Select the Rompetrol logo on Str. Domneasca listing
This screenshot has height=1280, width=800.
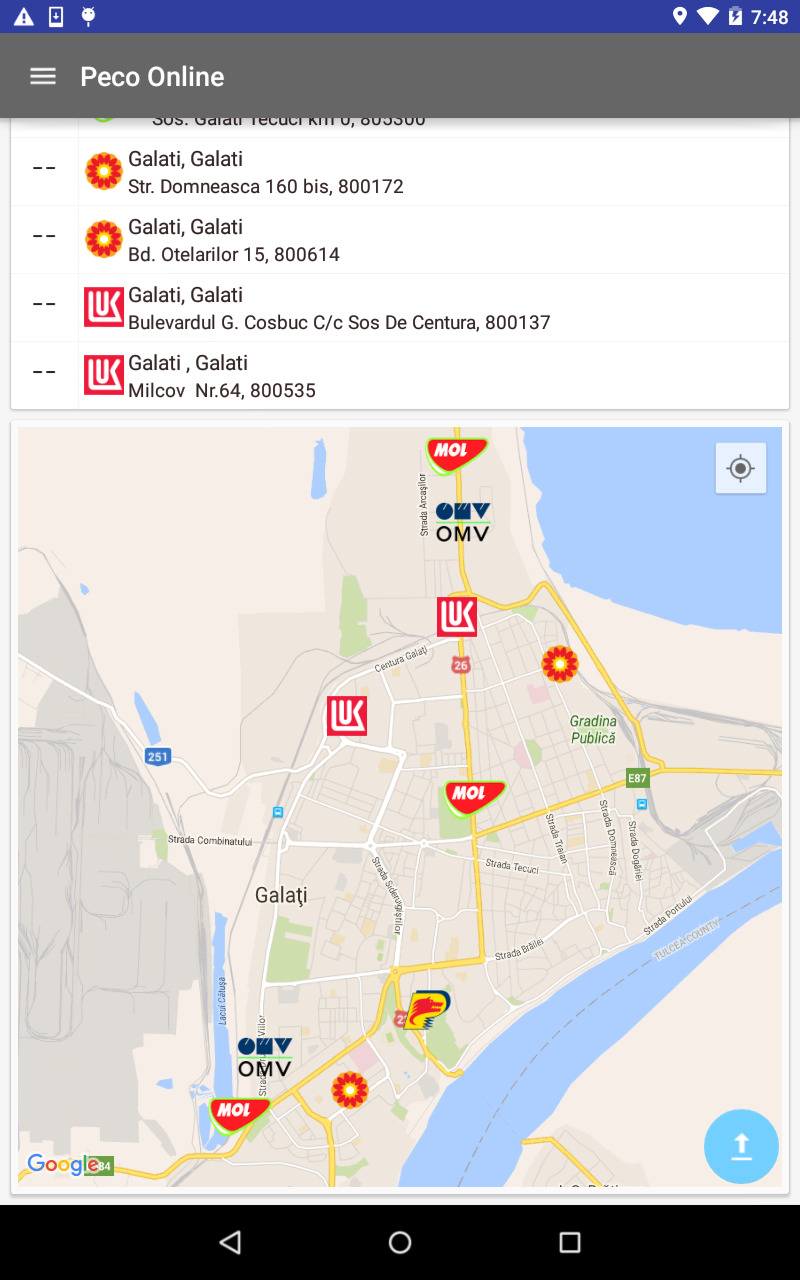pyautogui.click(x=104, y=170)
